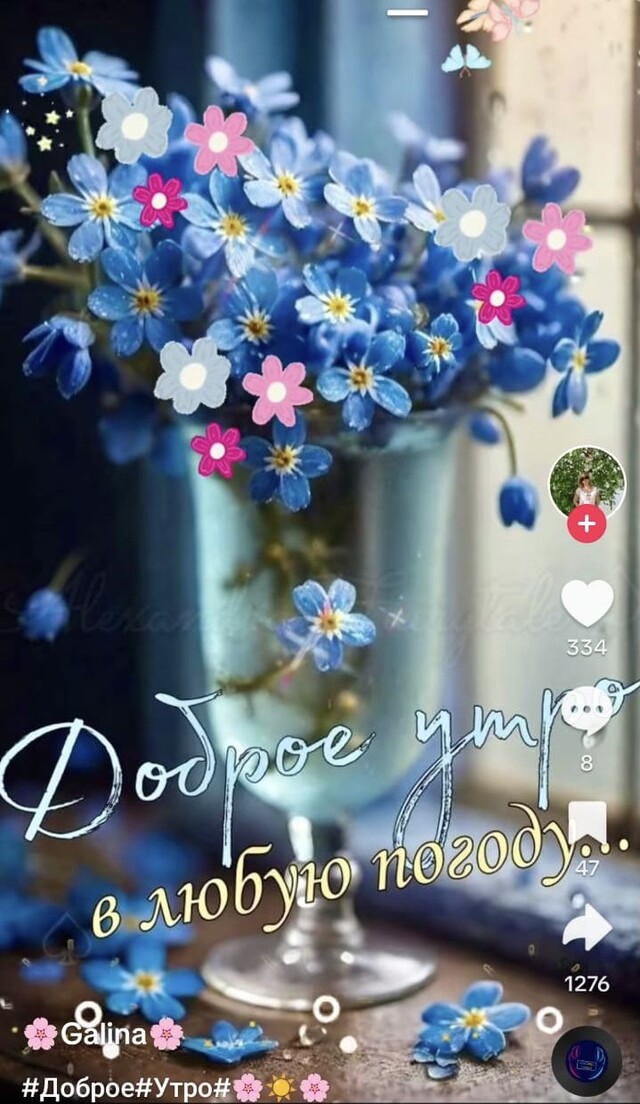Share this video with the arrow icon

[587, 928]
